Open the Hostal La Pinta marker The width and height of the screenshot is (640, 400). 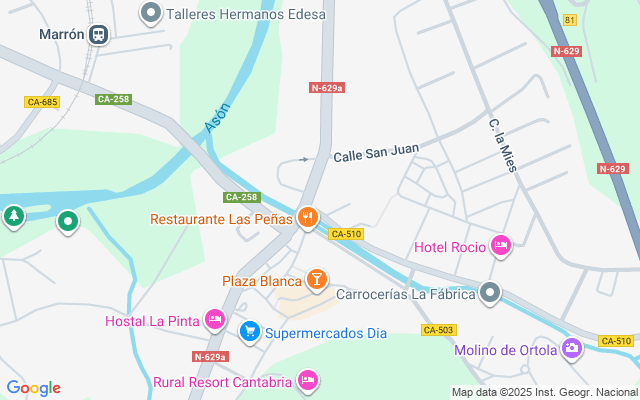click(x=214, y=320)
